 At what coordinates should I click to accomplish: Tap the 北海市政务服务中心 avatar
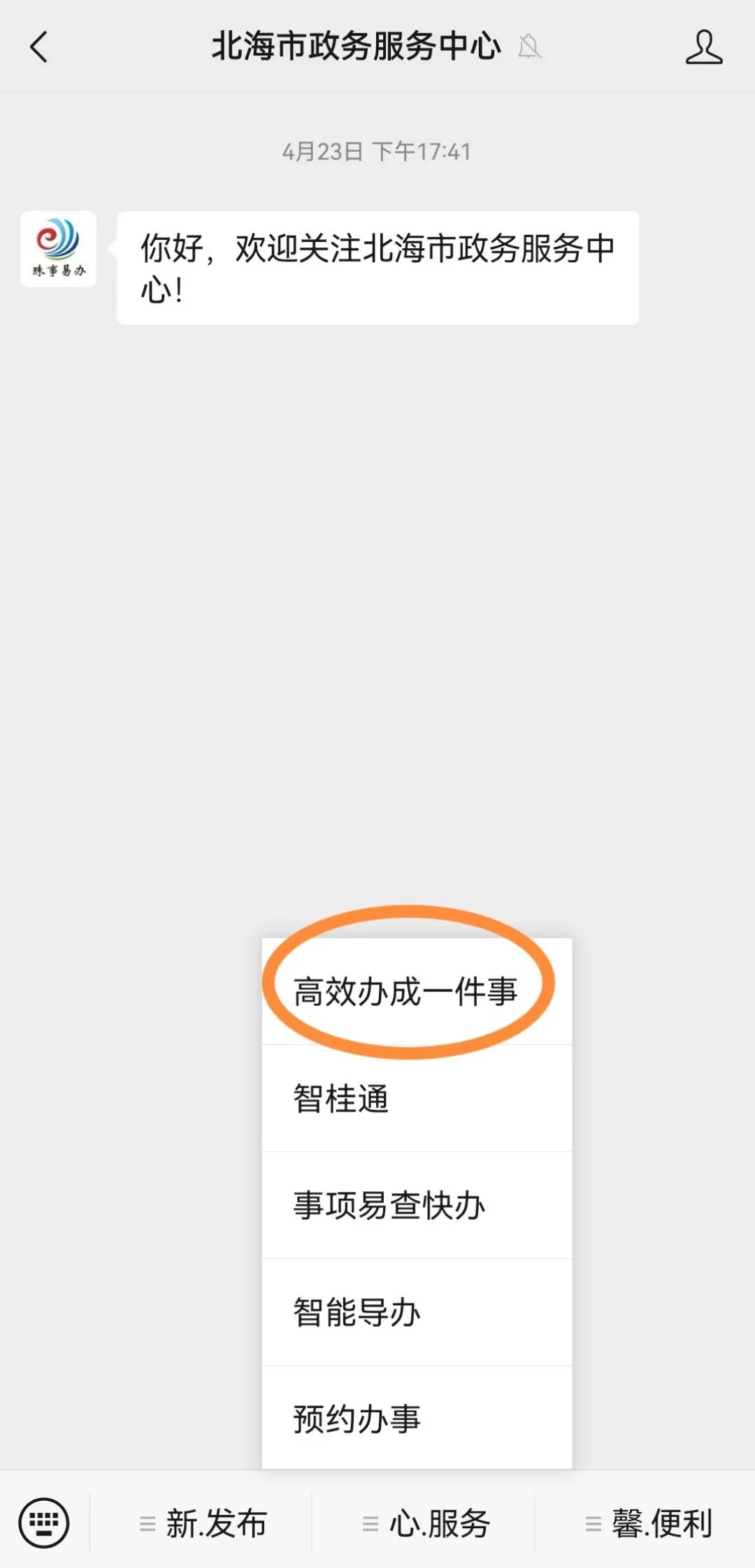coord(58,250)
